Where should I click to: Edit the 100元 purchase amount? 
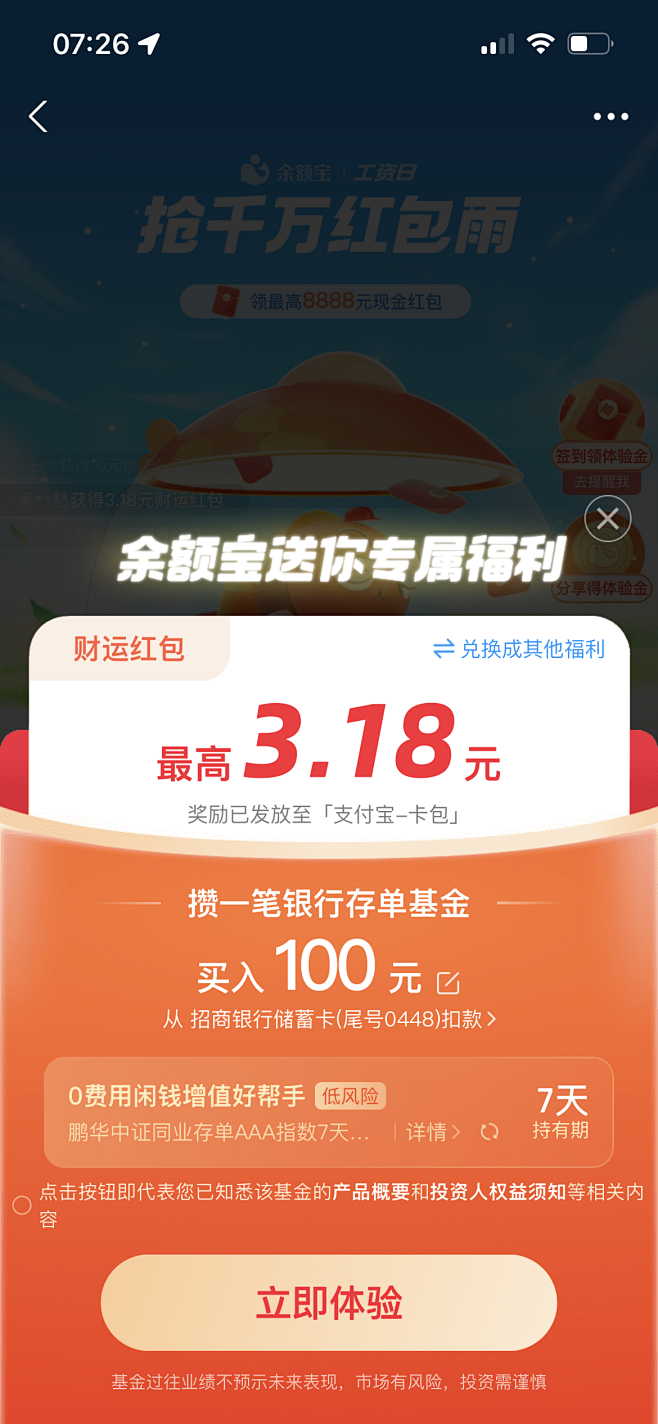pos(448,982)
